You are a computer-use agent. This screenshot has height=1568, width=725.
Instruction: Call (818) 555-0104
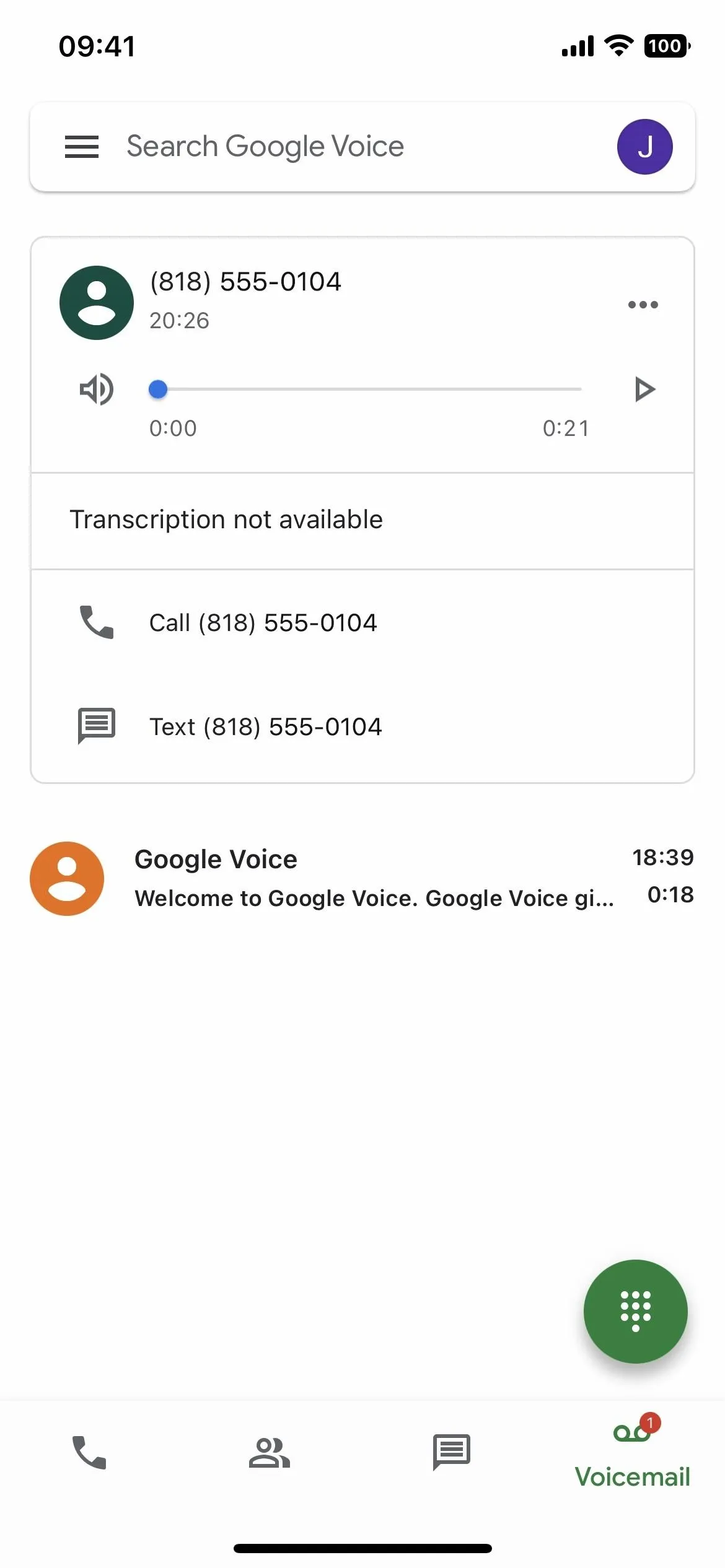coord(362,622)
